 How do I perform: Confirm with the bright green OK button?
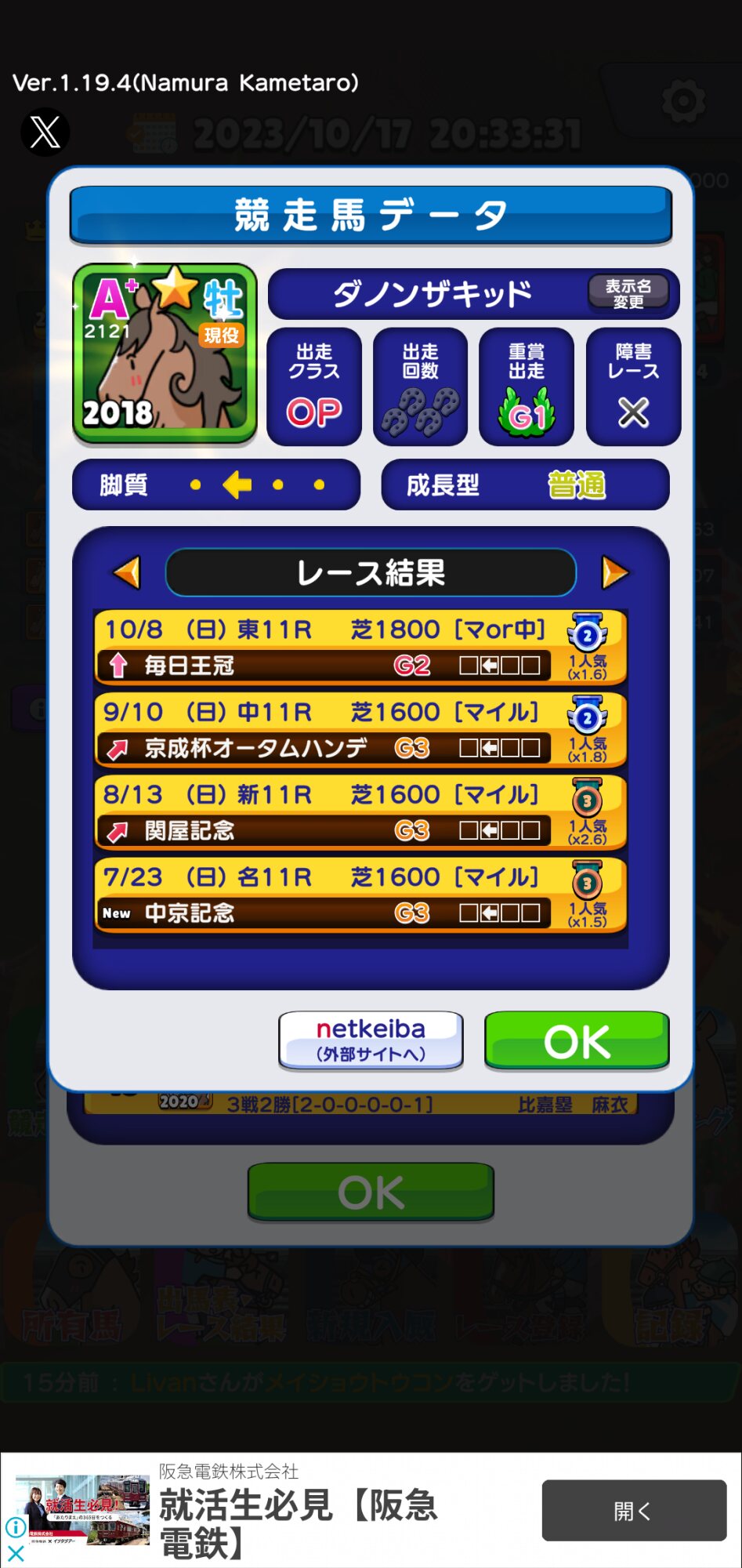point(577,1040)
